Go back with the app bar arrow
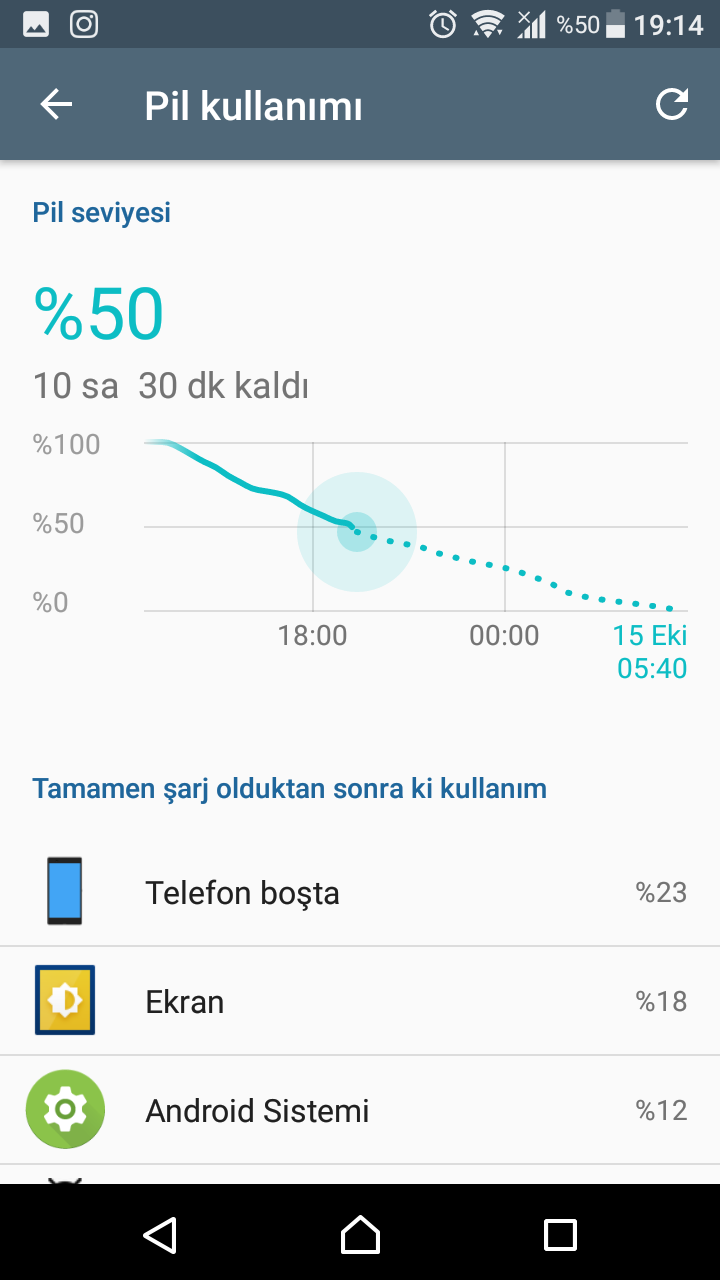The image size is (720, 1280). point(56,105)
